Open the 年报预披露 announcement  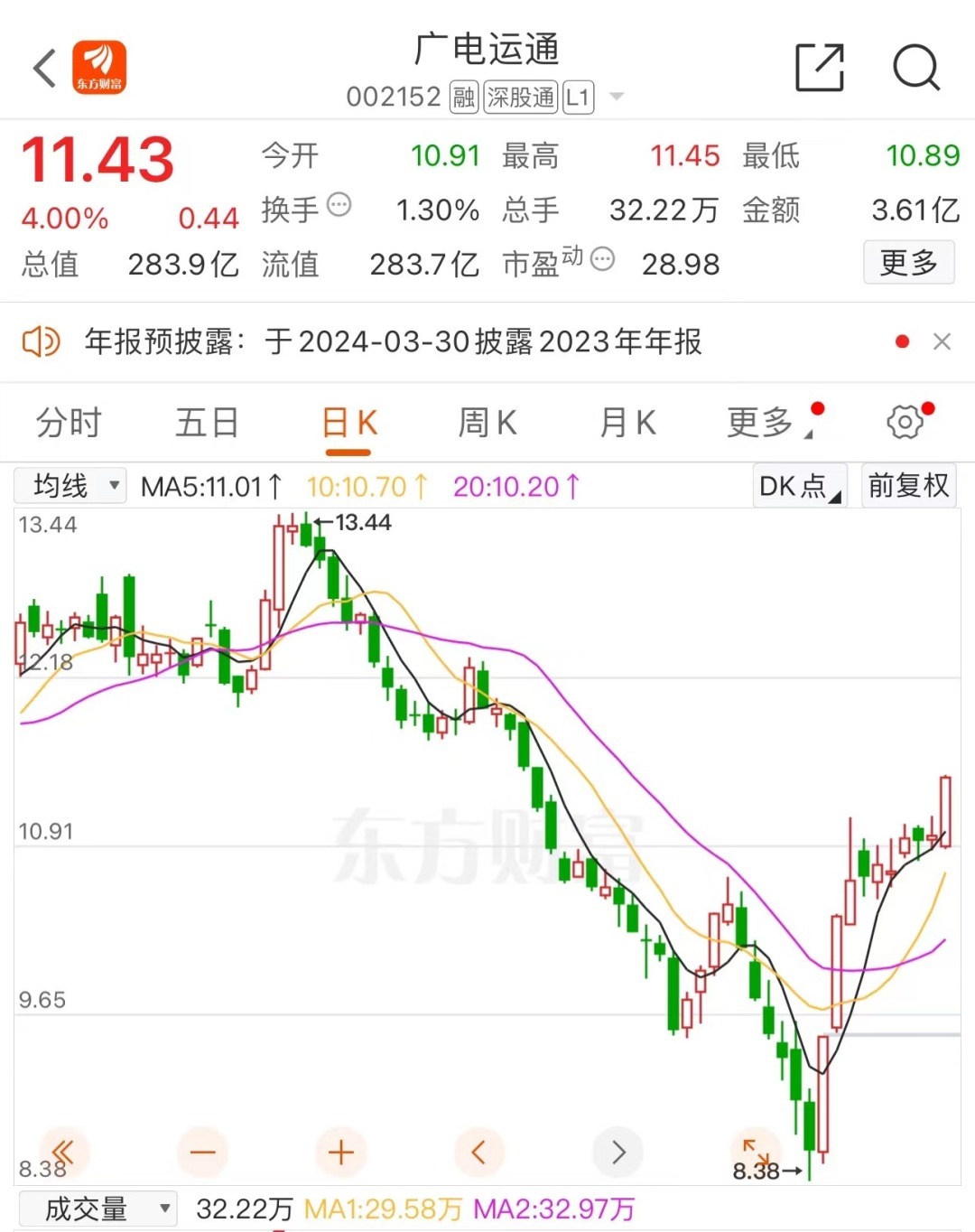(393, 342)
